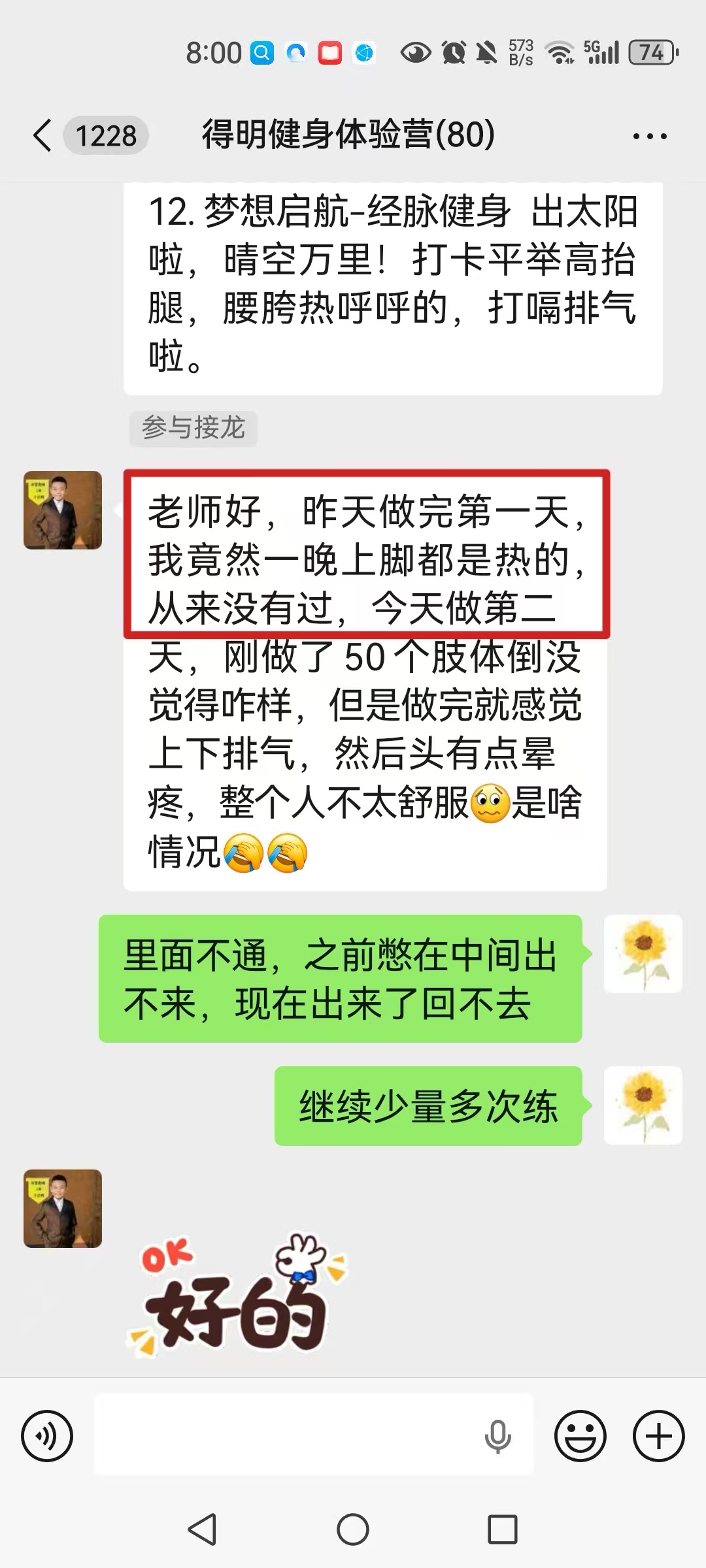Tap the microphone dictation icon
The height and width of the screenshot is (1568, 706).
[497, 1436]
